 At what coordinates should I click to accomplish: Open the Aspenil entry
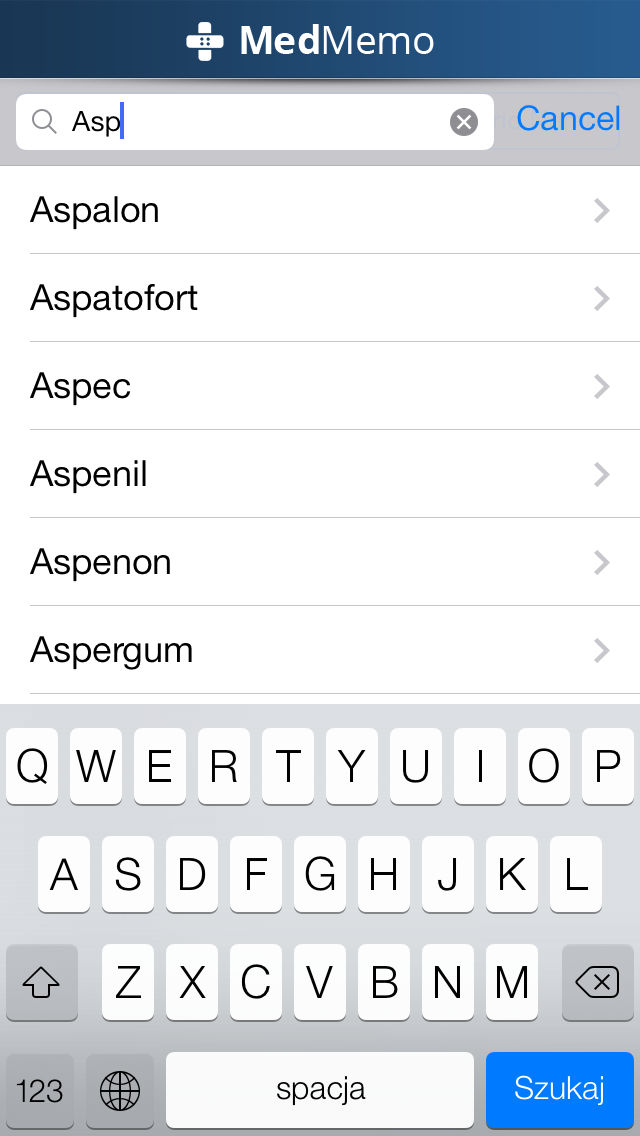click(x=320, y=474)
